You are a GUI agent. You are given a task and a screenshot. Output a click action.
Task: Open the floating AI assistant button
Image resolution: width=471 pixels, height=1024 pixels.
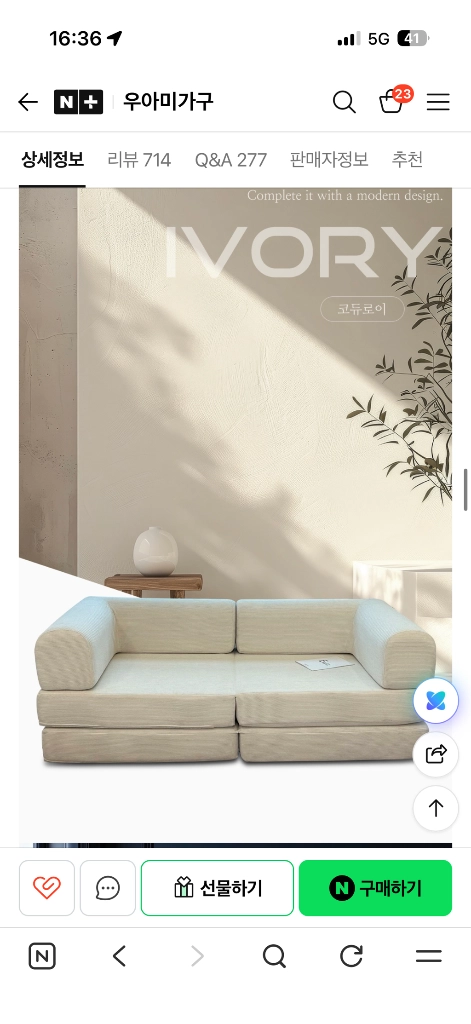click(436, 701)
